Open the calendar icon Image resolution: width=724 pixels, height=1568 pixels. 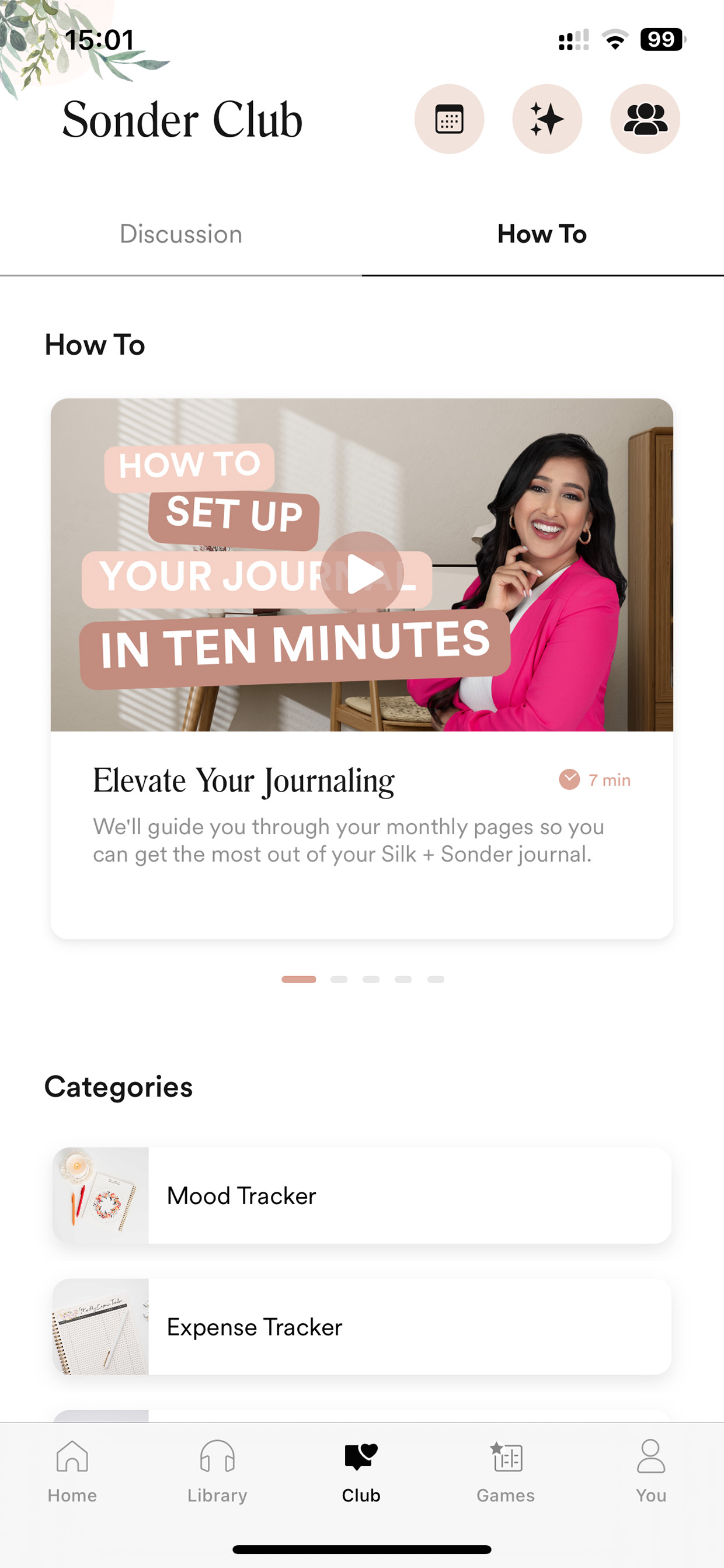point(449,119)
